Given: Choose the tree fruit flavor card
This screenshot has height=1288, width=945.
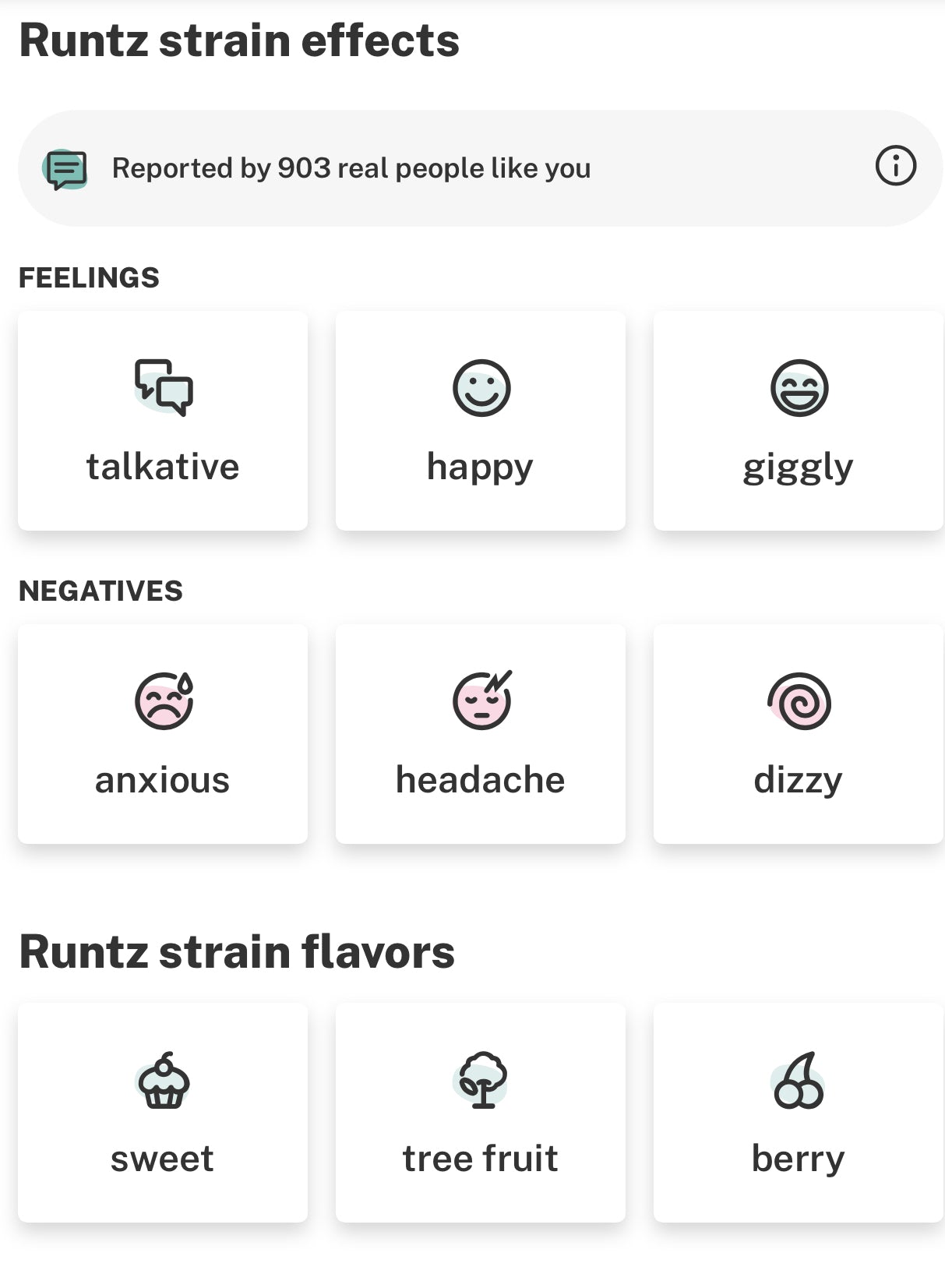Looking at the screenshot, I should pyautogui.click(x=480, y=1113).
